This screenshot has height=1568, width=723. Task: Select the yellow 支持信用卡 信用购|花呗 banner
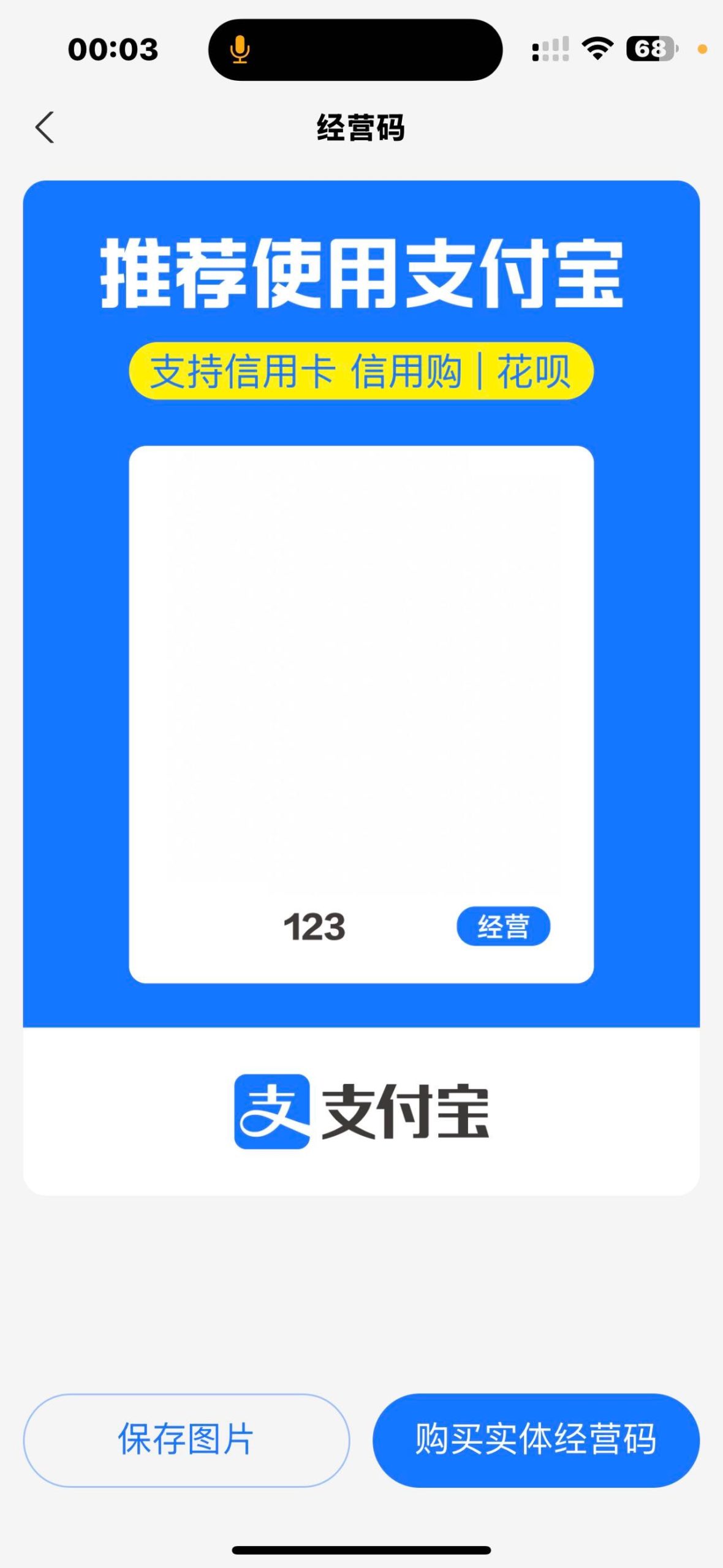362,370
